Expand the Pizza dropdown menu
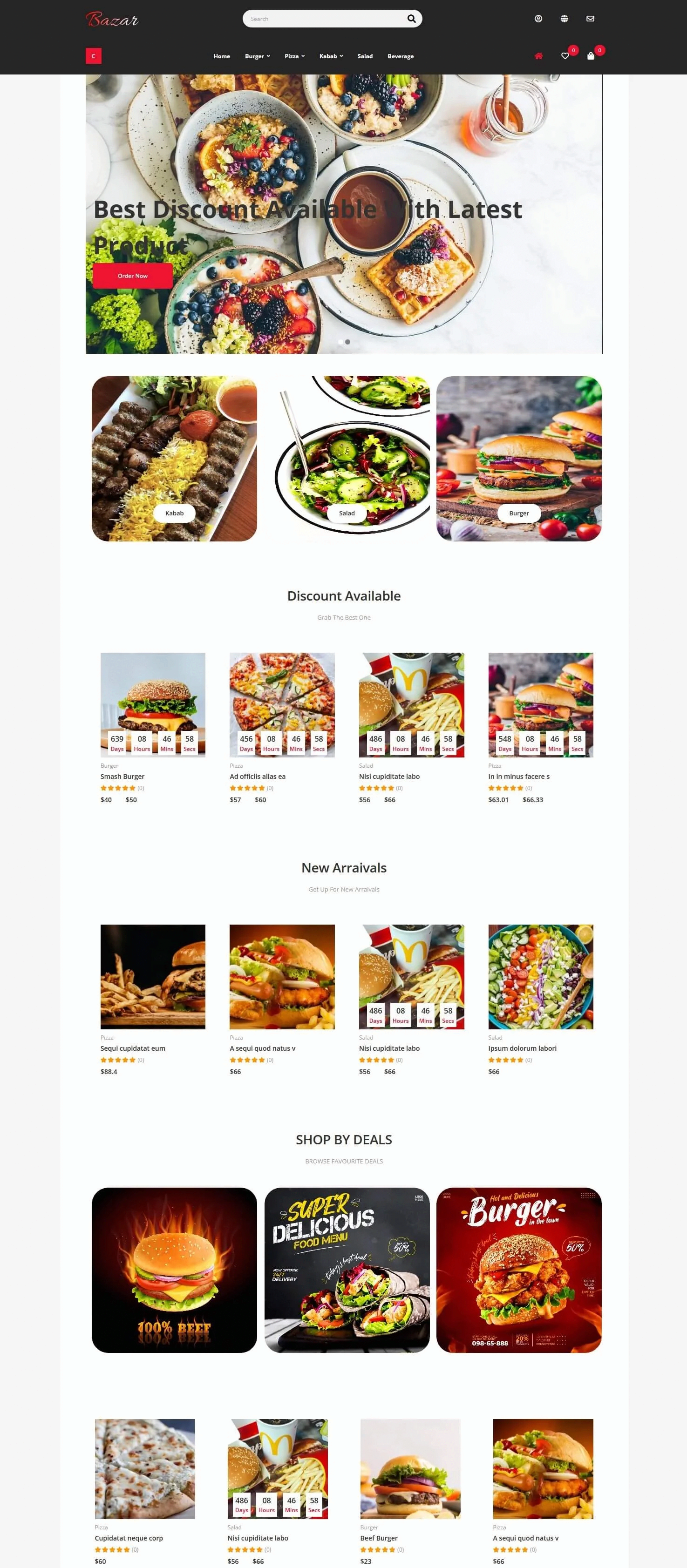Viewport: 687px width, 1568px height. point(294,56)
